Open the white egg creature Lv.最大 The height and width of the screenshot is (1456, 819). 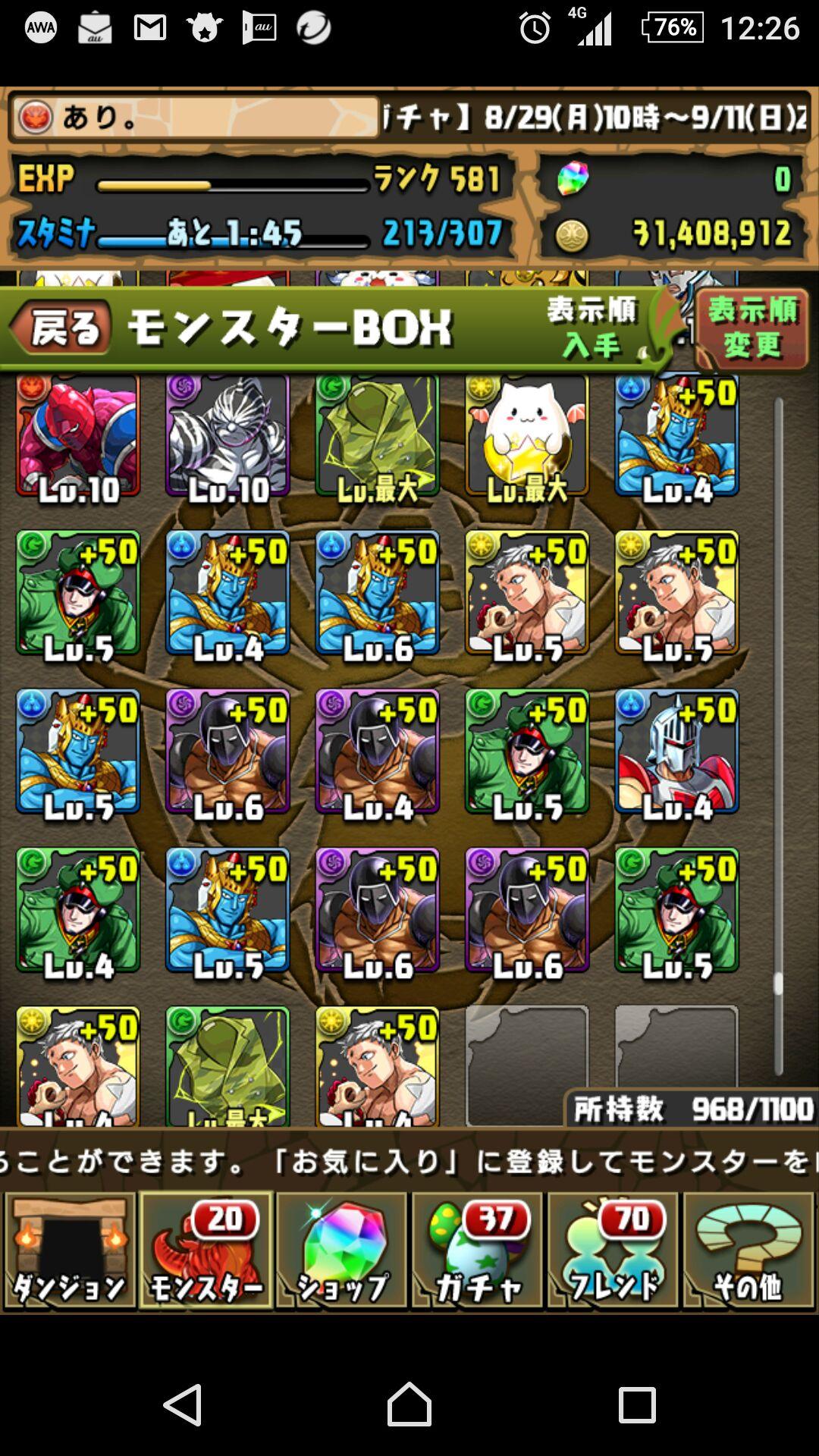[x=527, y=438]
